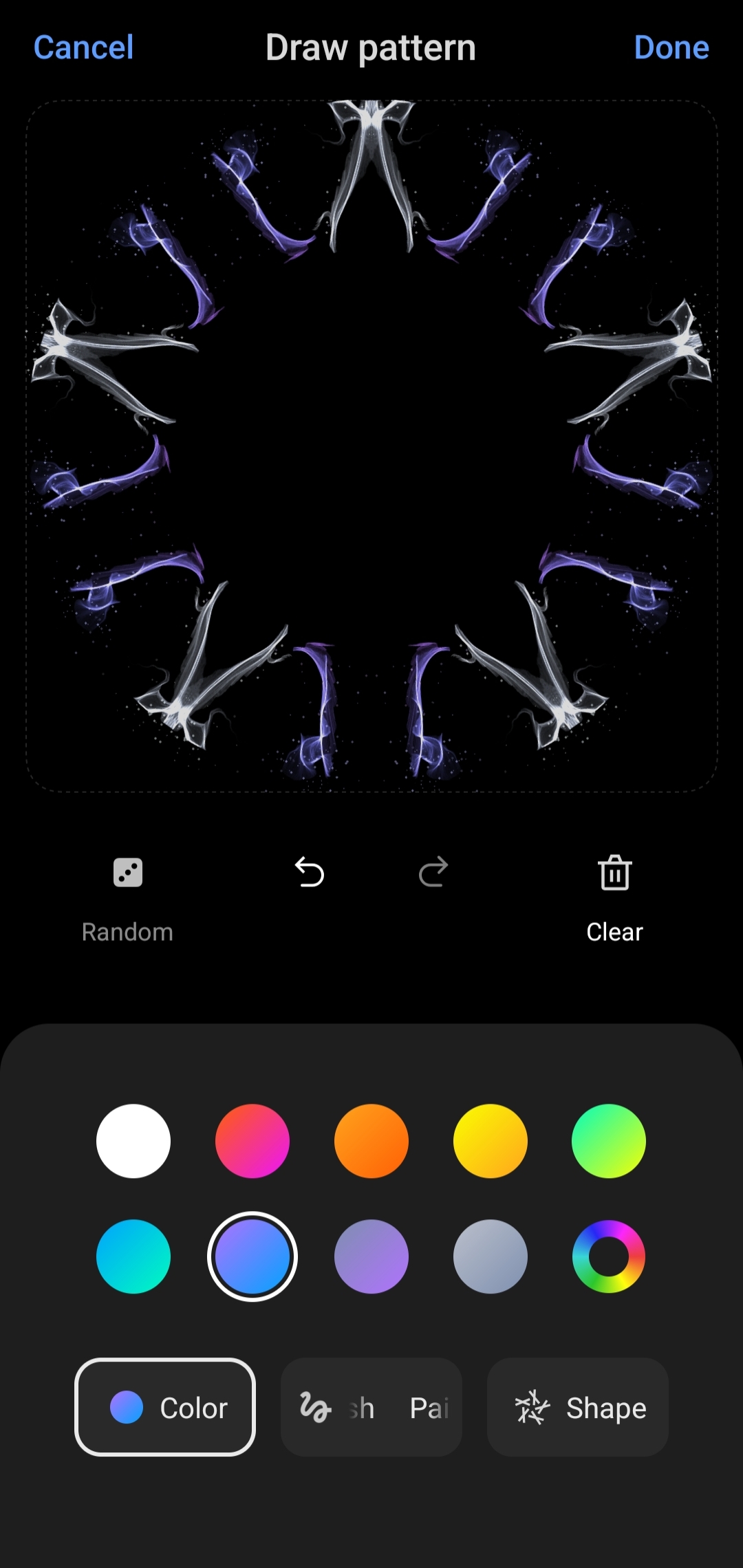Redo the undone stroke
Screen dimensions: 743x1568
pyautogui.click(x=433, y=873)
